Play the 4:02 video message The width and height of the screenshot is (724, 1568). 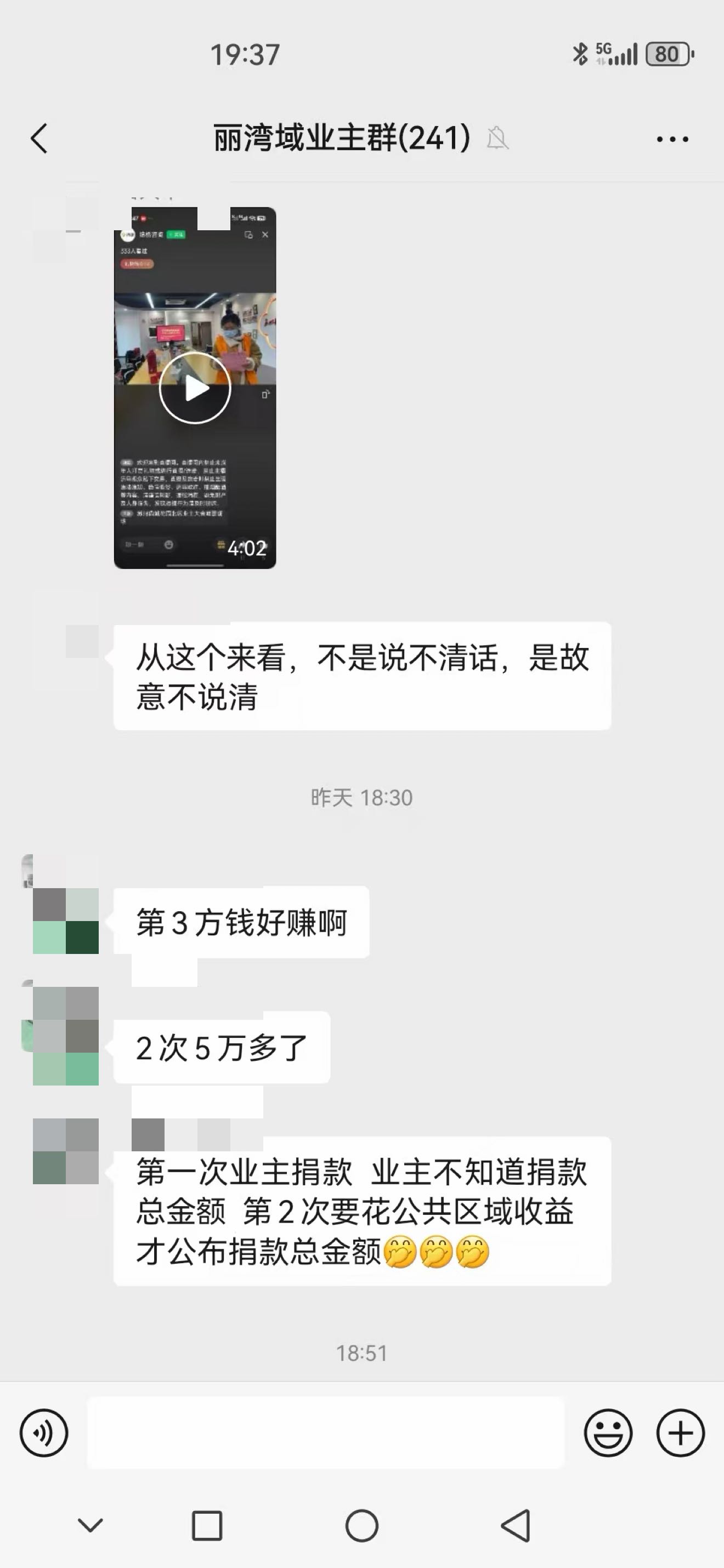(195, 388)
